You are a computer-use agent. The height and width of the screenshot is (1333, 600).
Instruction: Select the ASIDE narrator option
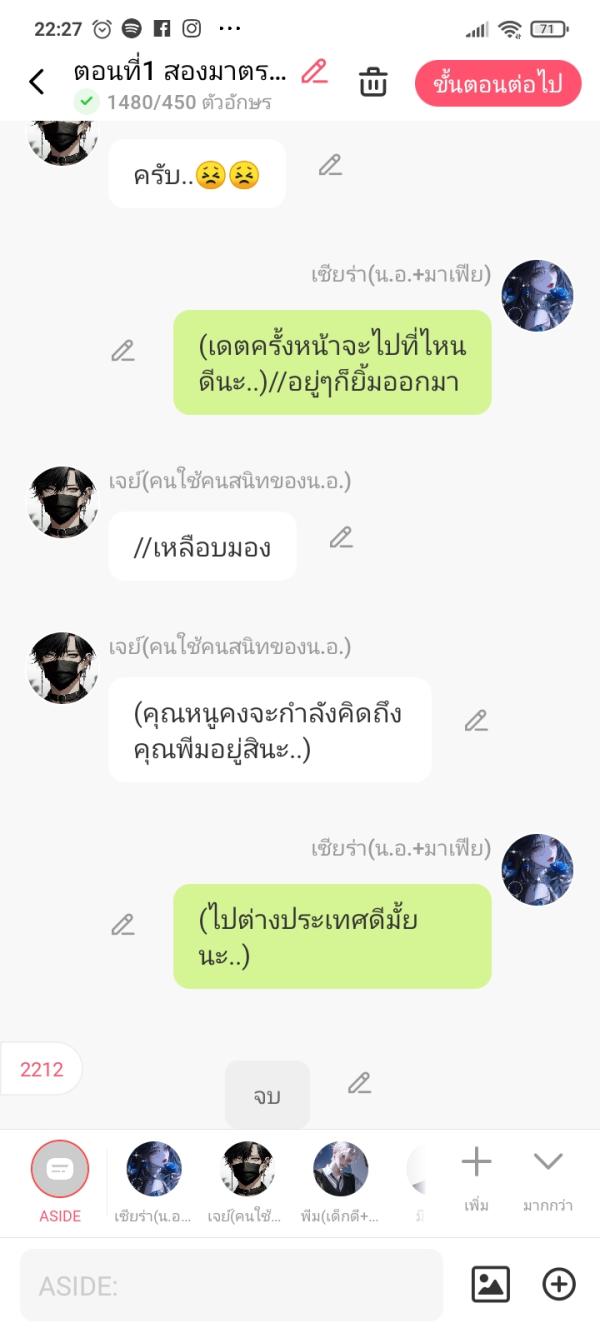click(60, 1170)
